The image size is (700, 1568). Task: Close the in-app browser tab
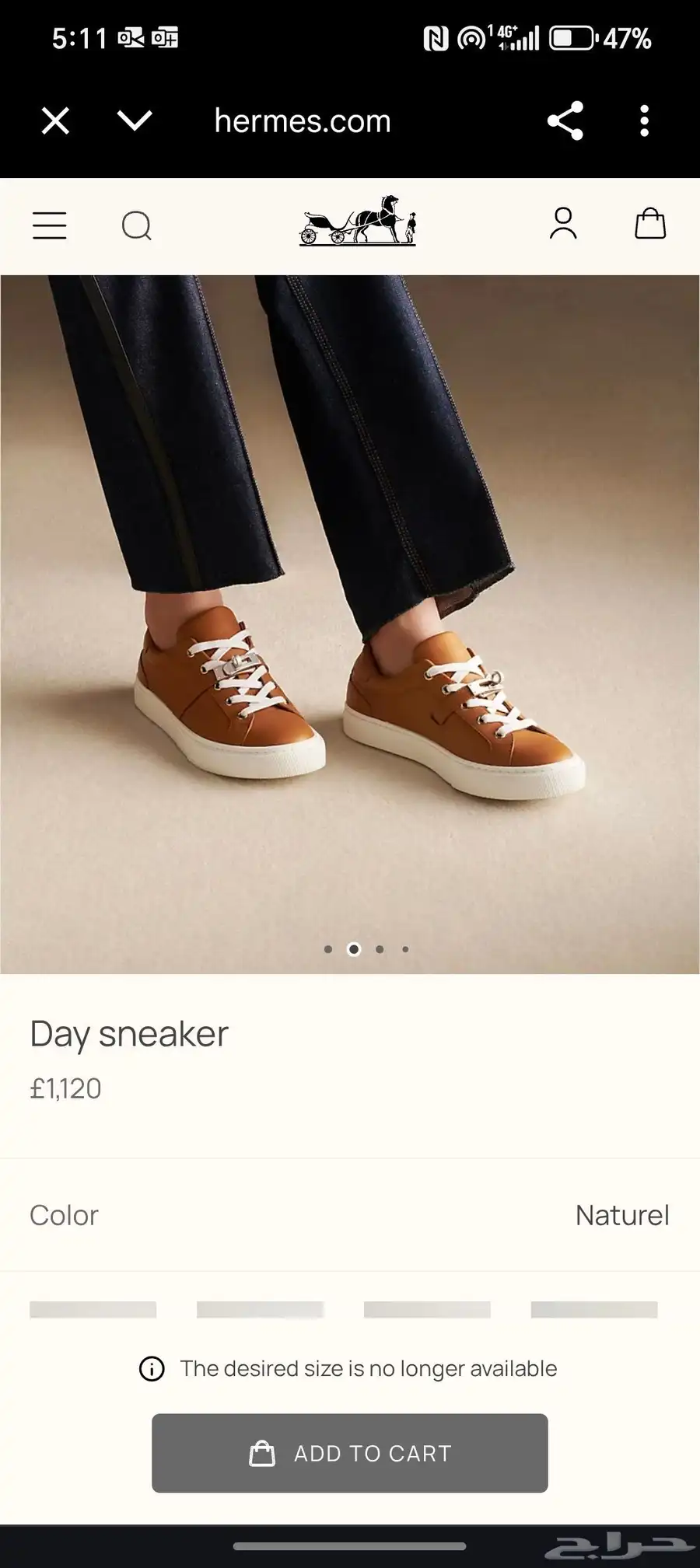pyautogui.click(x=55, y=121)
